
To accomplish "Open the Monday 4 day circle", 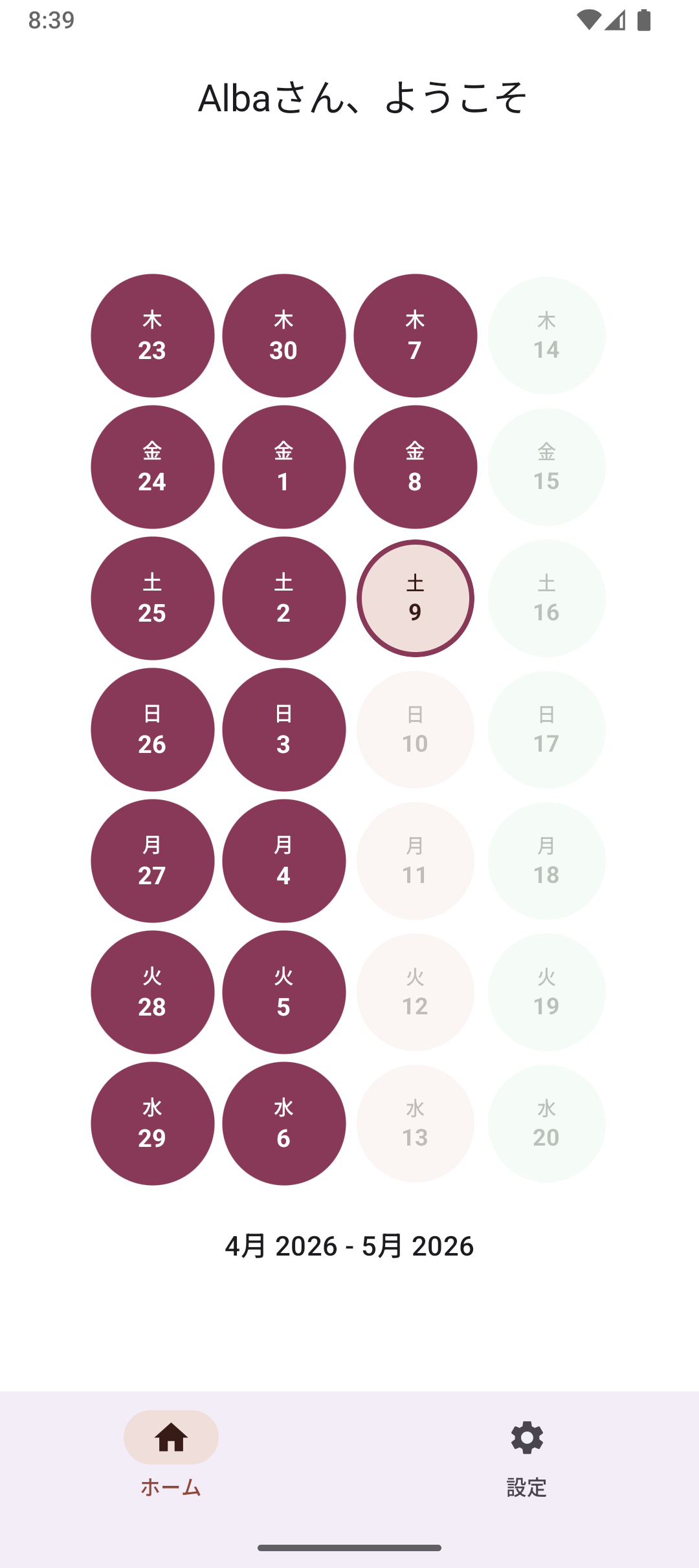I will pyautogui.click(x=284, y=861).
